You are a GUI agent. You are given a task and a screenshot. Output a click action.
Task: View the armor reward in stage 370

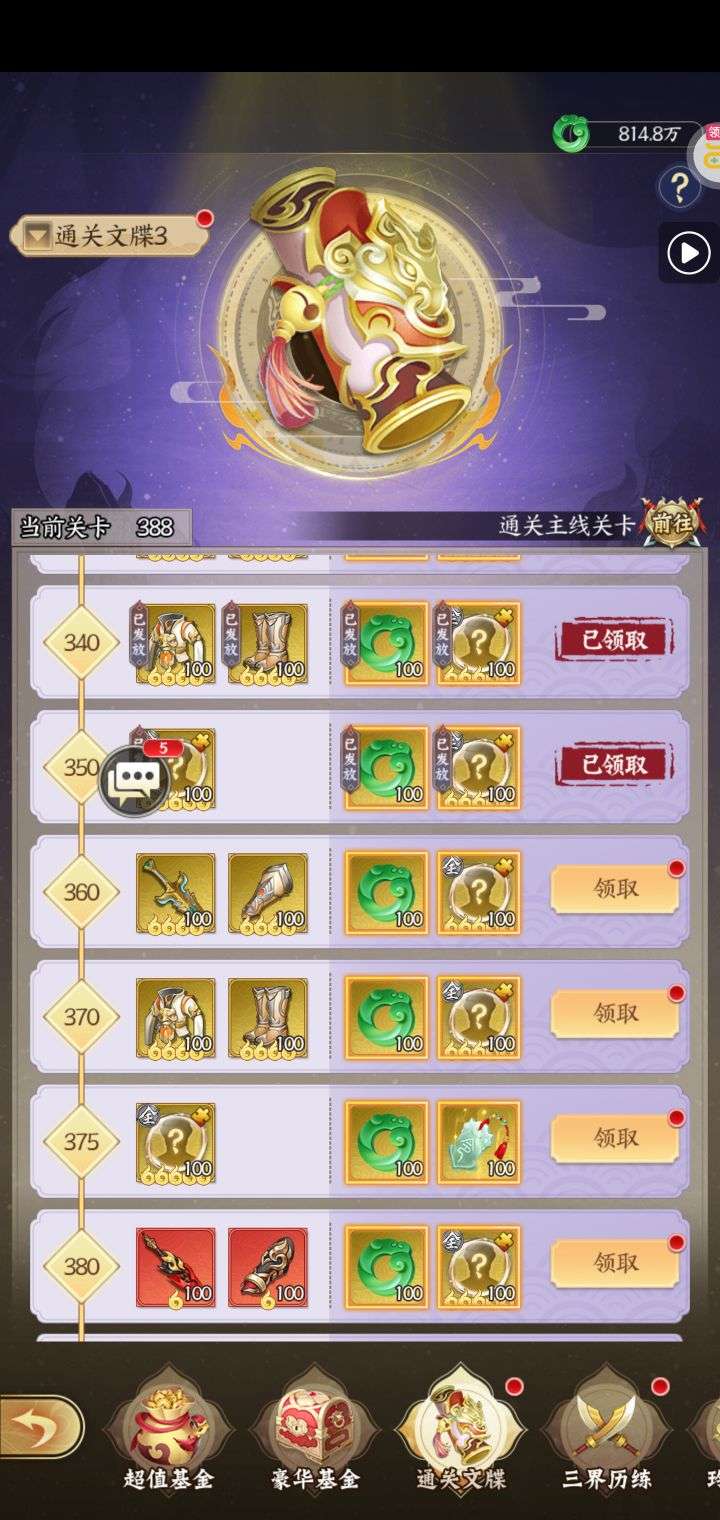point(176,1018)
